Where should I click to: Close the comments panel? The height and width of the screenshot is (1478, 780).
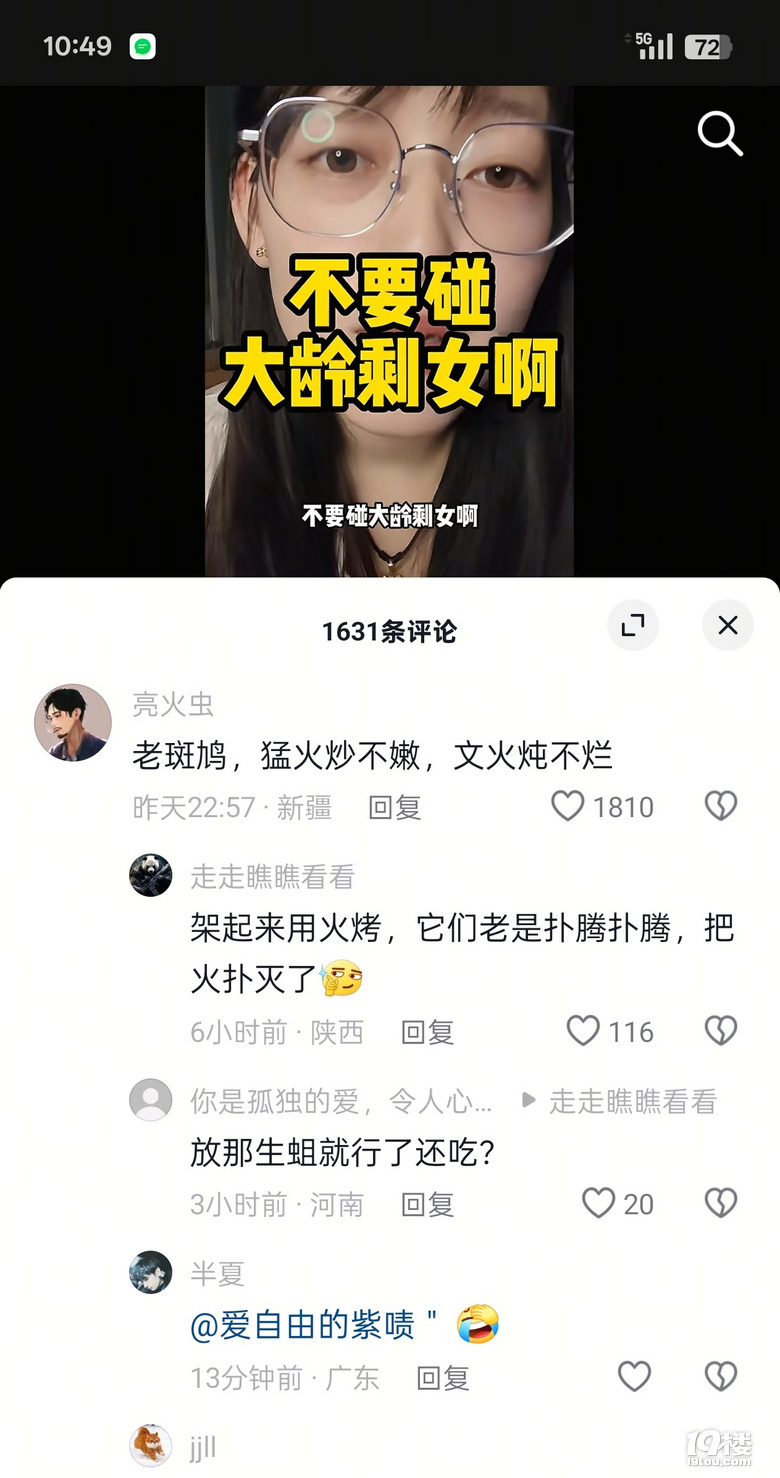pos(727,626)
